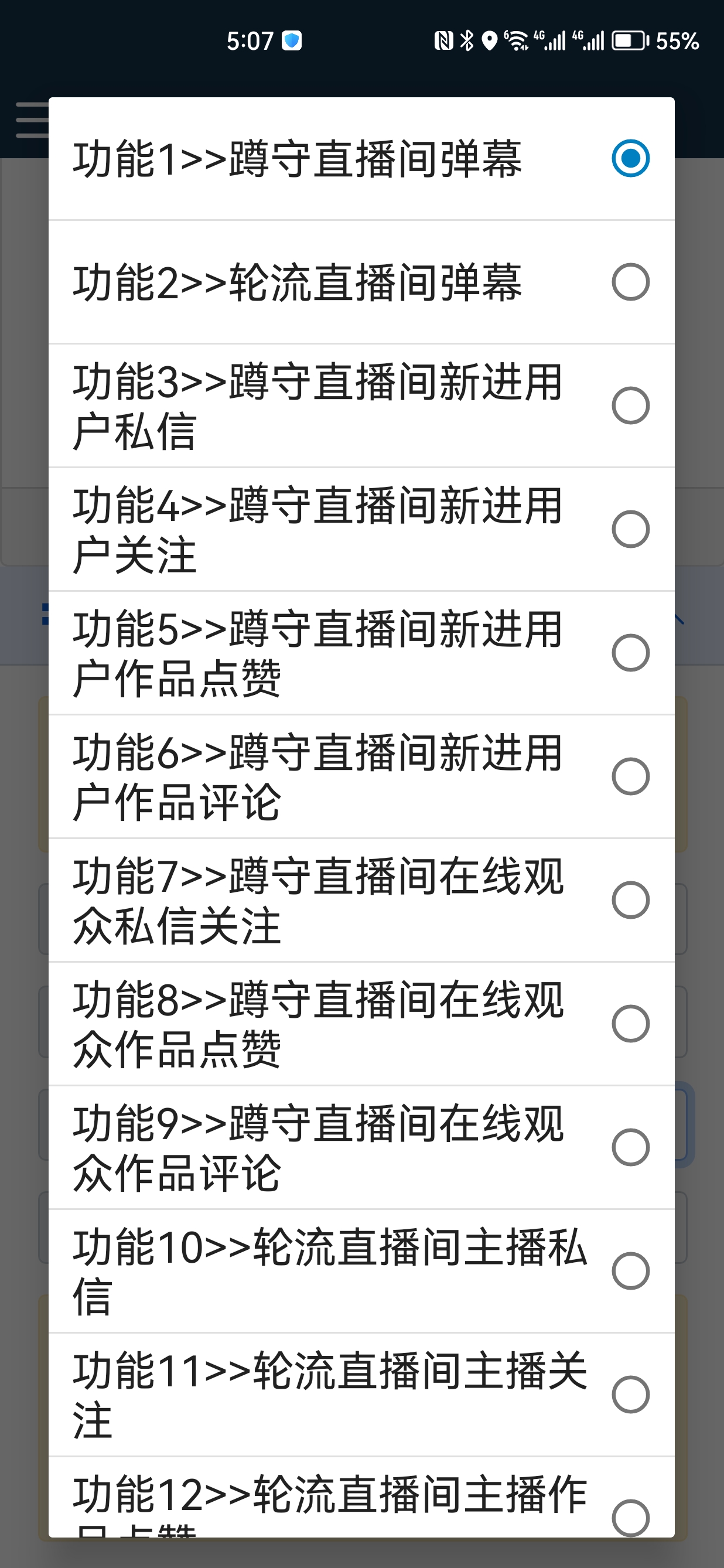Pick the 功能12 轮流直播间主播作品 option
Viewport: 724px width, 1568px height.
click(x=361, y=1497)
